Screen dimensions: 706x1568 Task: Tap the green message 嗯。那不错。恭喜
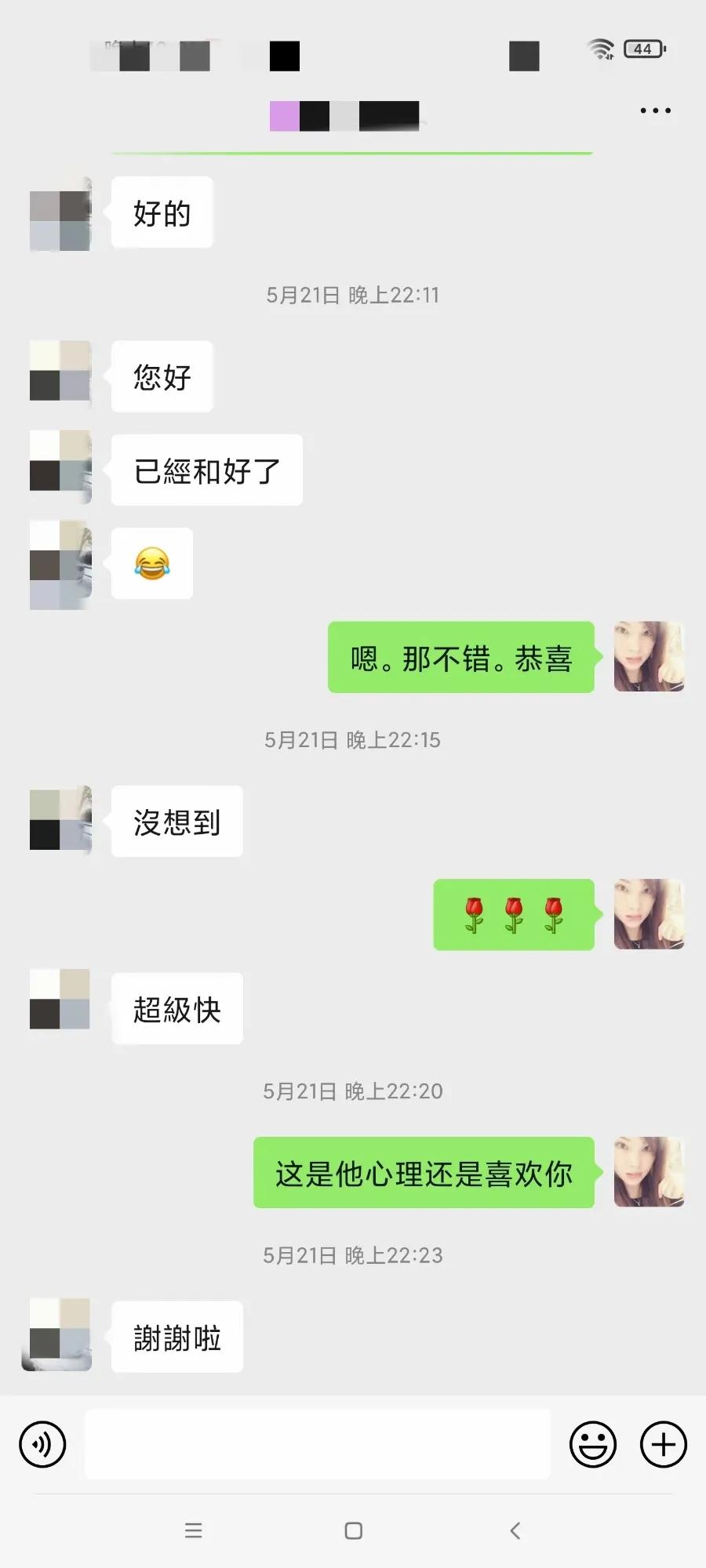tap(460, 657)
